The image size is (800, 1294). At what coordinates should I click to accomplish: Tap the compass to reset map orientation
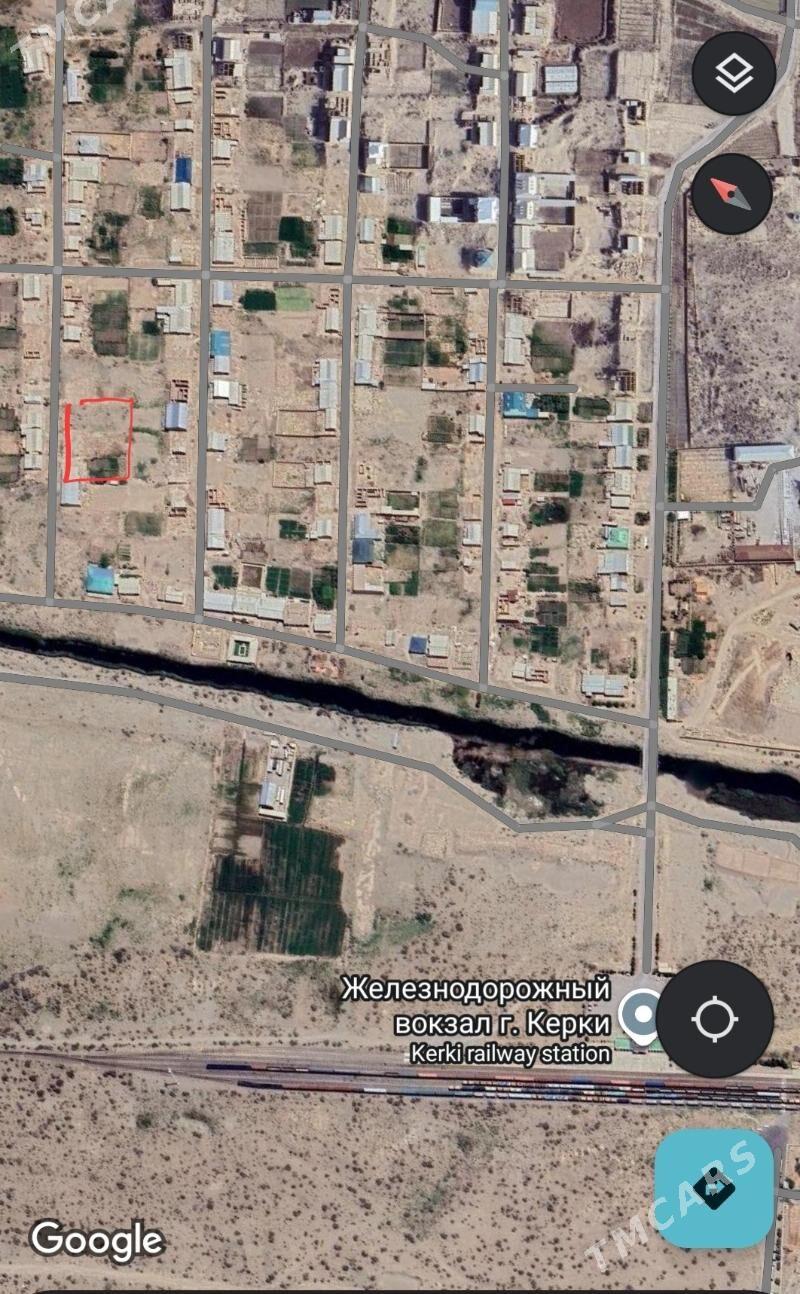[x=732, y=194]
